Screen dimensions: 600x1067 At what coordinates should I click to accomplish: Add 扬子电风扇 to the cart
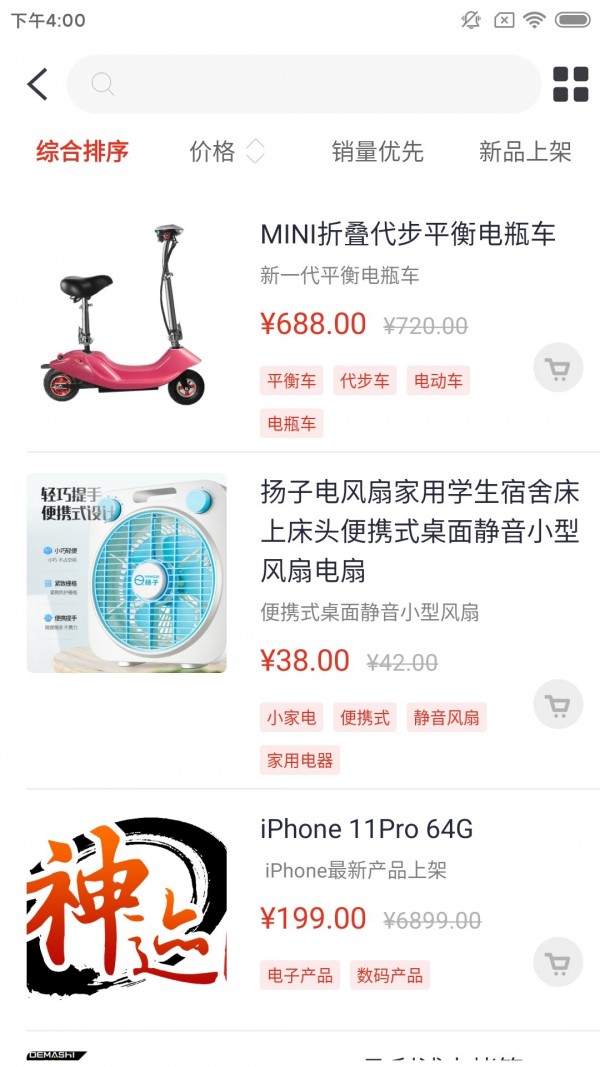557,704
